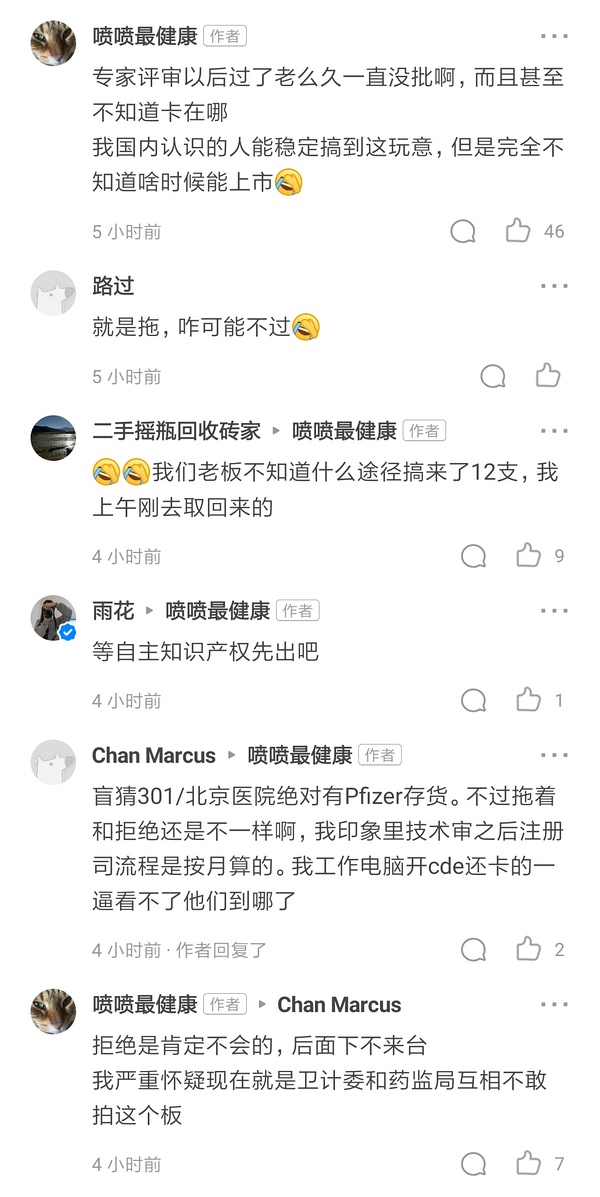Like 二手摇瓶回收砖家's comment
Viewport: 600px width, 1197px height.
coord(528,556)
